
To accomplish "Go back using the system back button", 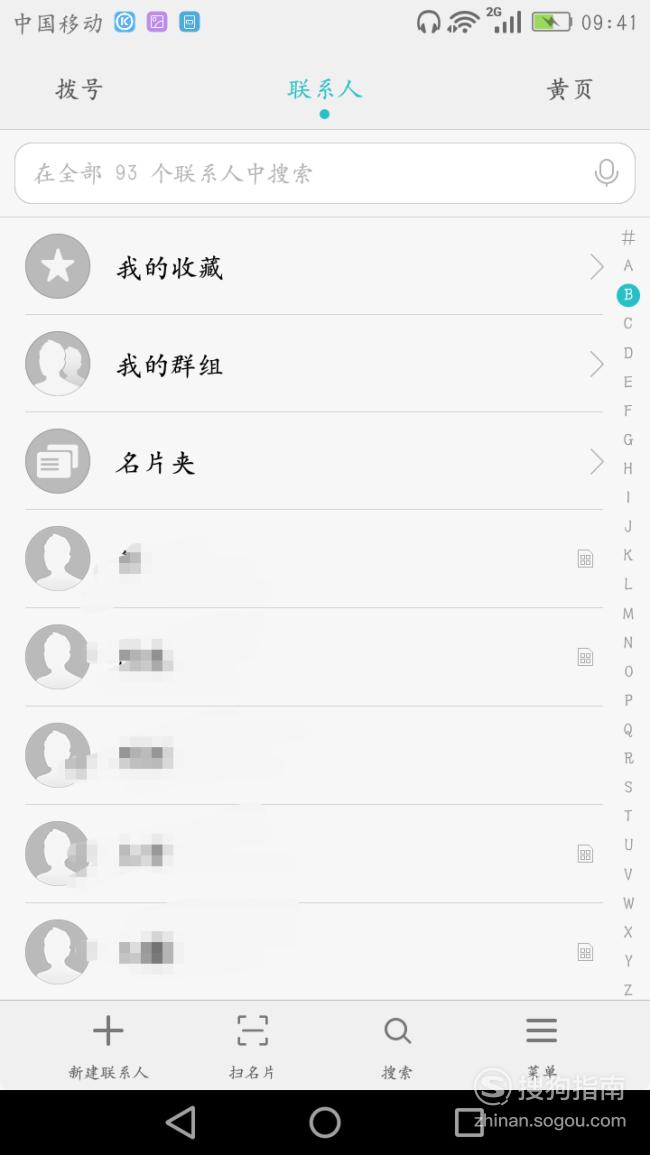I will coord(181,1123).
